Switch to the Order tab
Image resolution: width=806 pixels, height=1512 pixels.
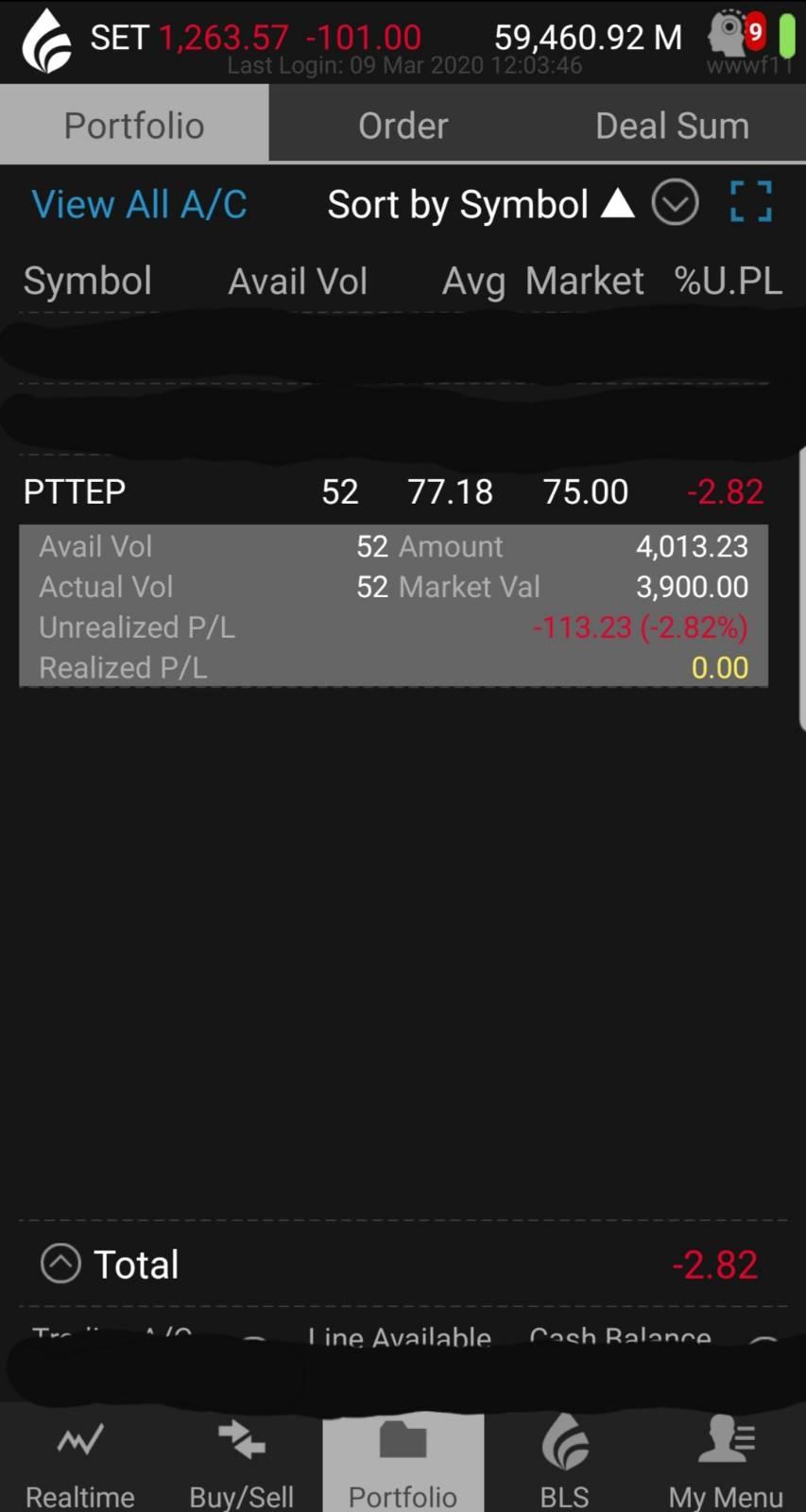point(403,126)
